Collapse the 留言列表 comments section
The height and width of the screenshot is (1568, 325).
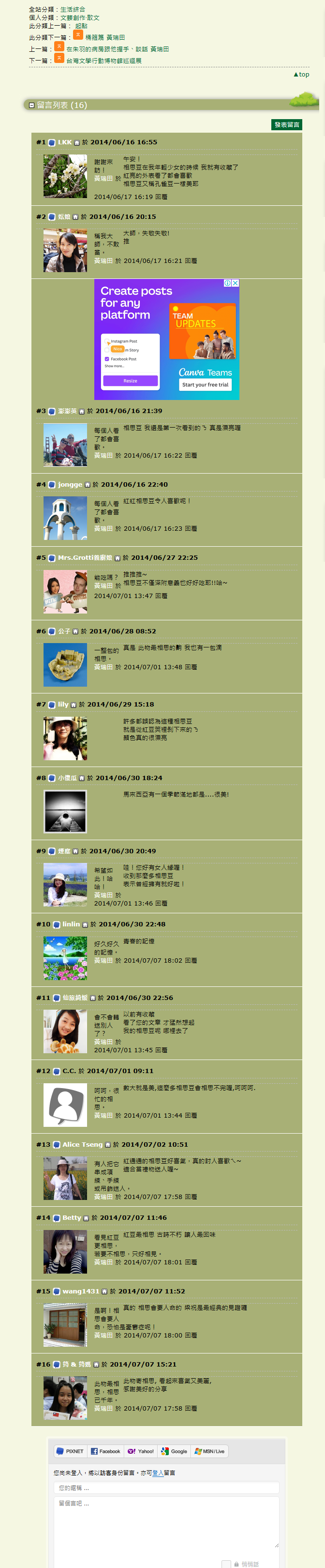[31, 105]
